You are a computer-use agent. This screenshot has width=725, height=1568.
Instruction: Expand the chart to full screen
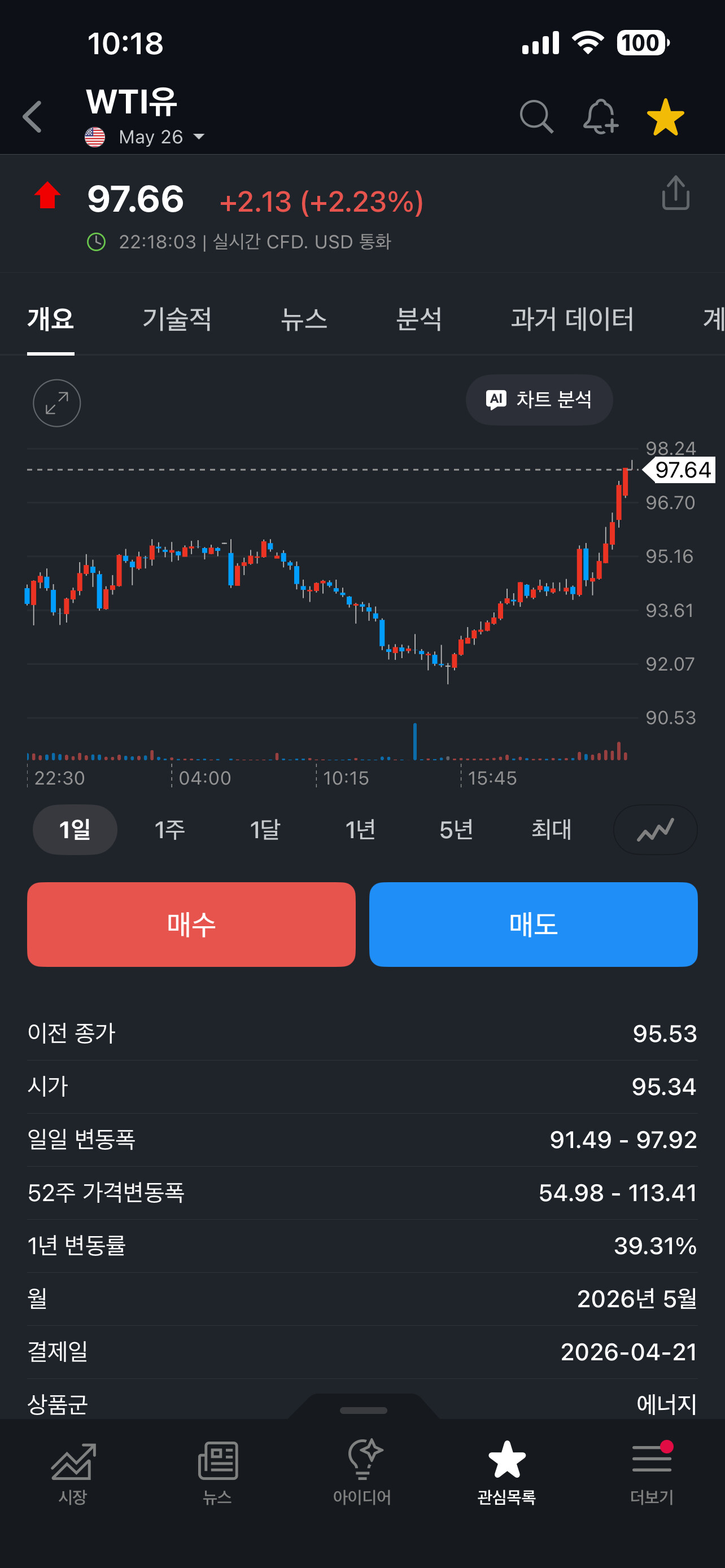tap(56, 403)
